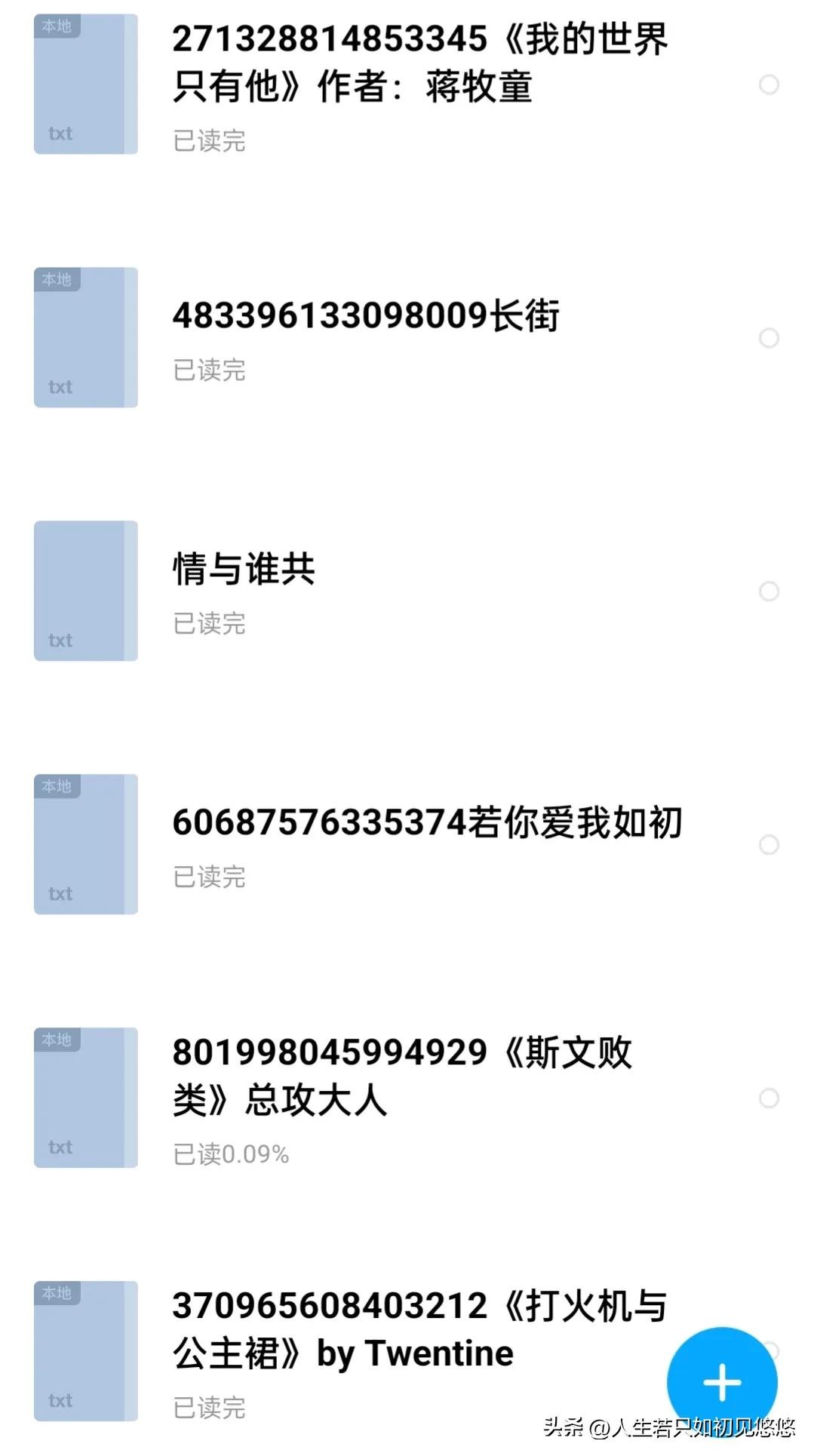Open 《斯文败类》 by 总攻大人
This screenshot has height=1456, width=814.
pyautogui.click(x=401, y=1077)
